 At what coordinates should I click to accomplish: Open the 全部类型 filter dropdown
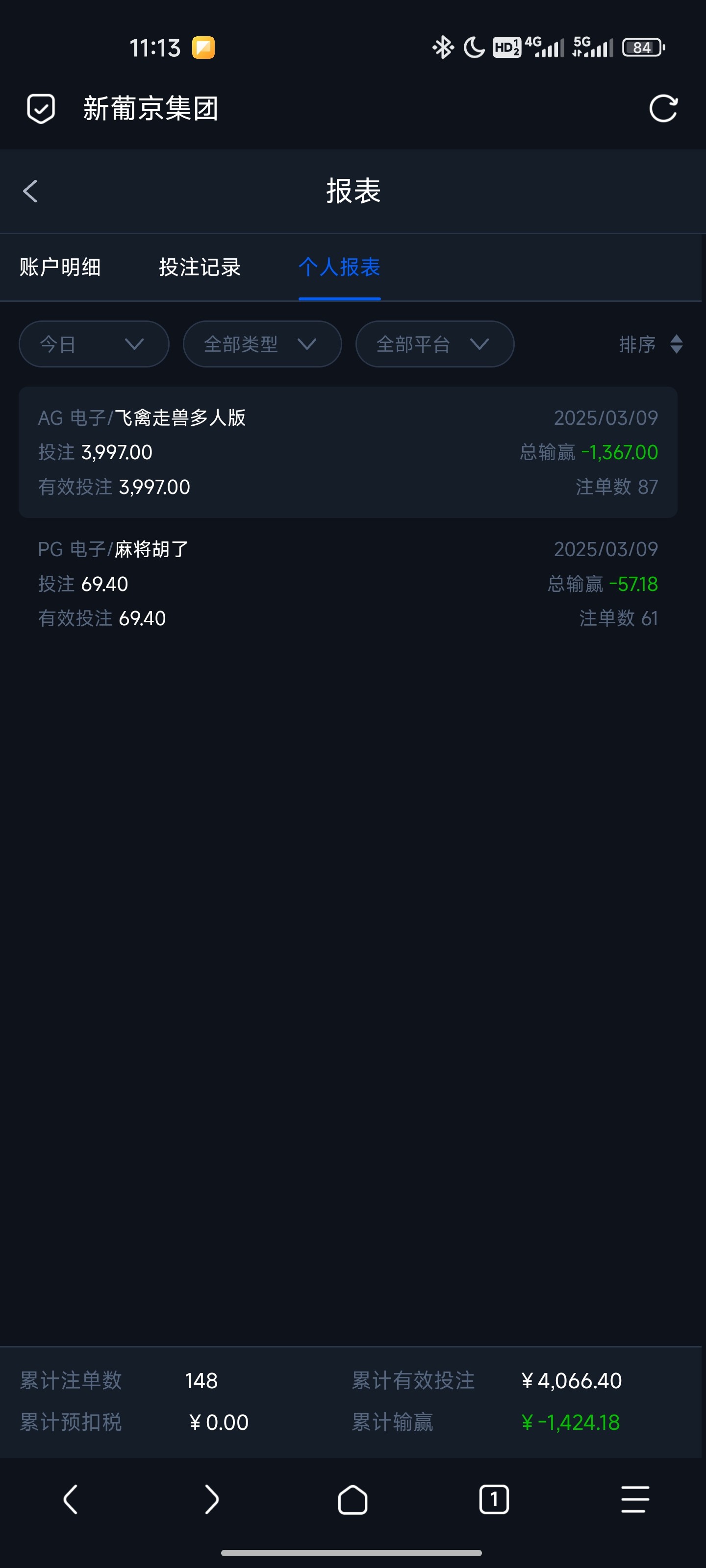click(262, 344)
